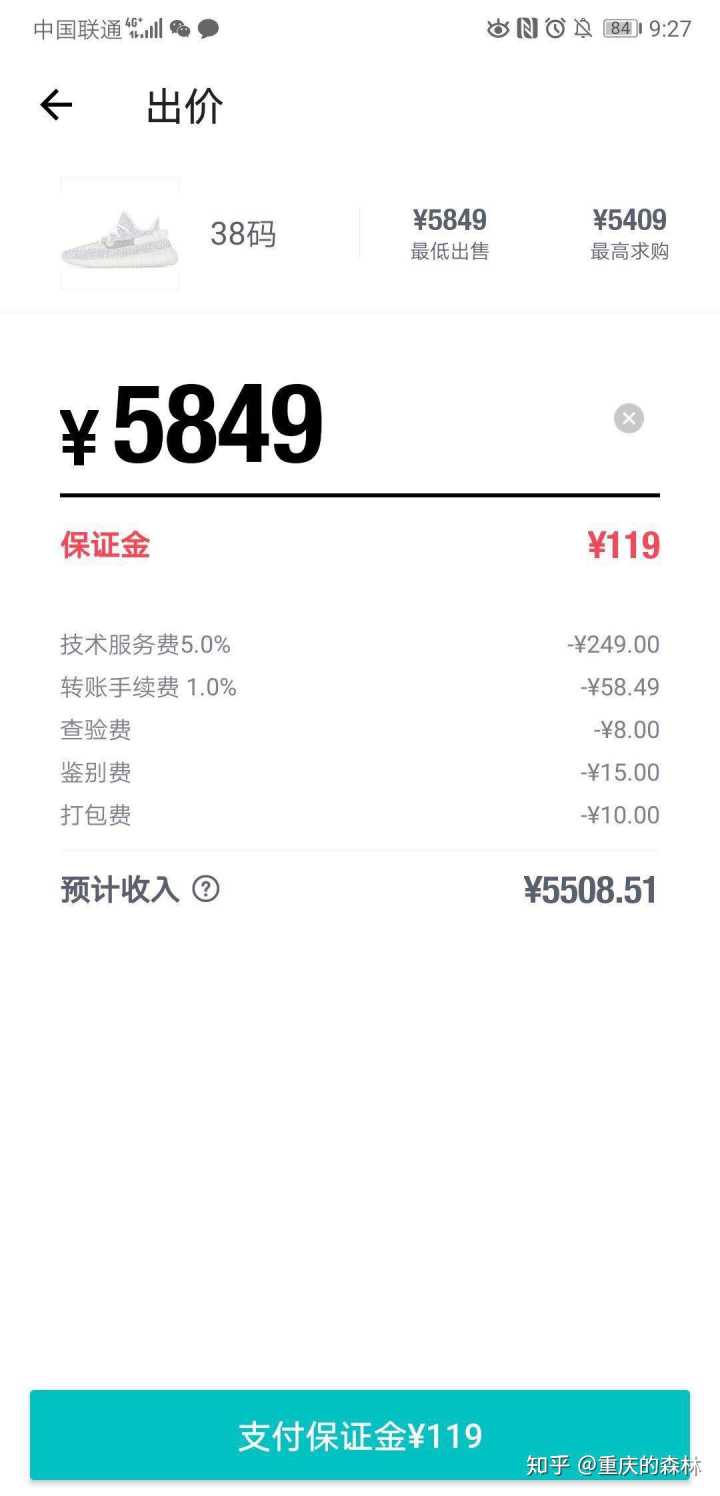Tap 支付保证金¥119 button
This screenshot has height=1496, width=720.
[x=360, y=1435]
